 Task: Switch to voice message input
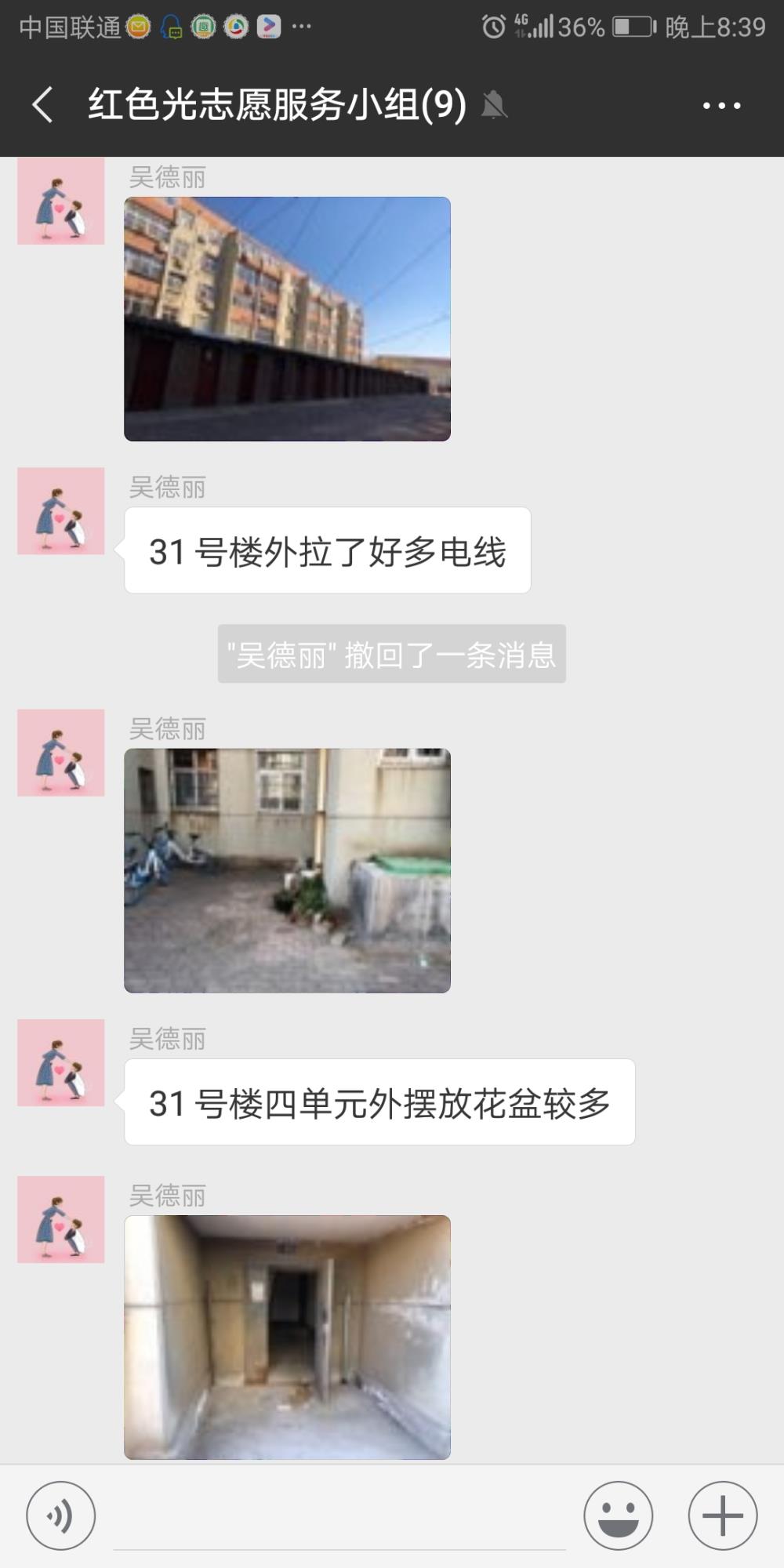pos(61,1515)
